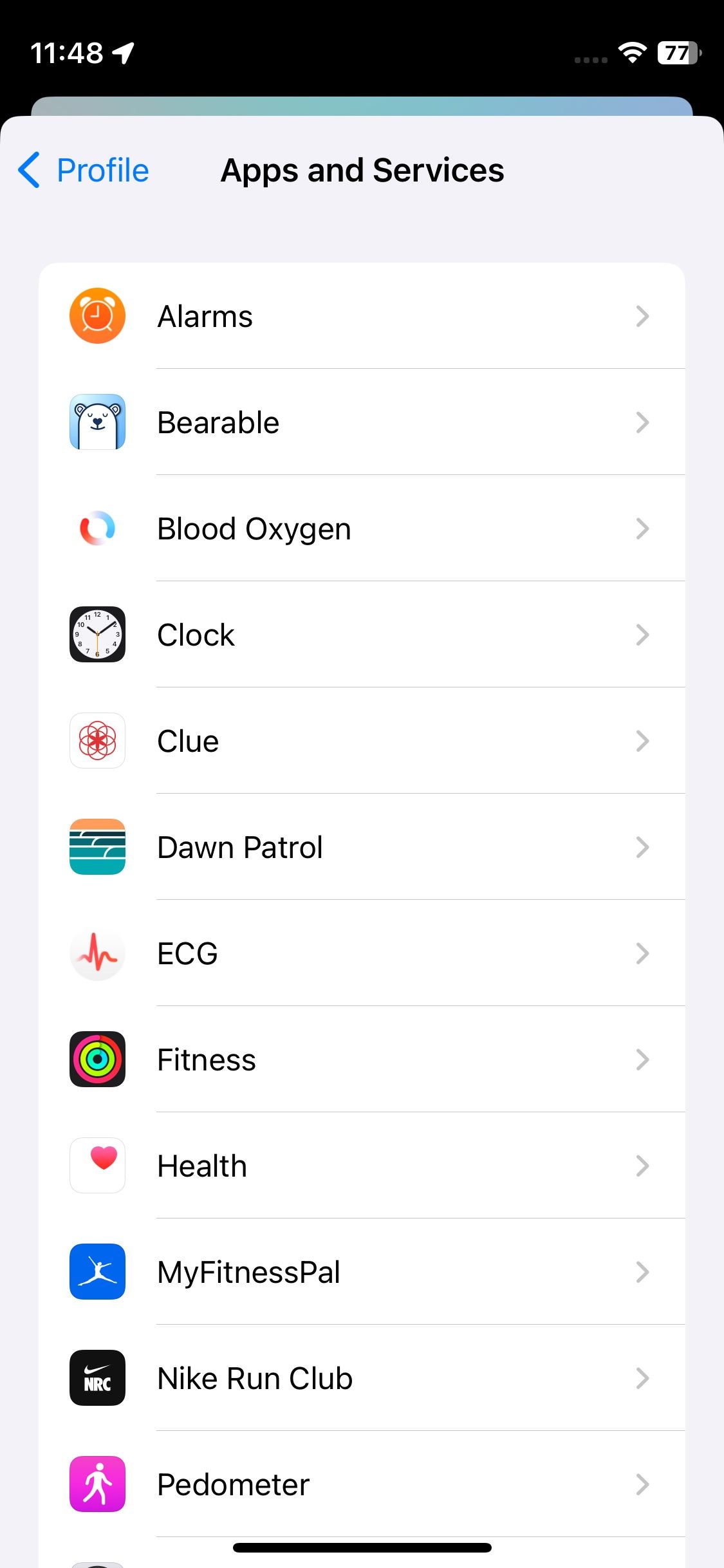Open the Nike Run Club settings row
Screen dimensions: 724x1568
[360, 1377]
